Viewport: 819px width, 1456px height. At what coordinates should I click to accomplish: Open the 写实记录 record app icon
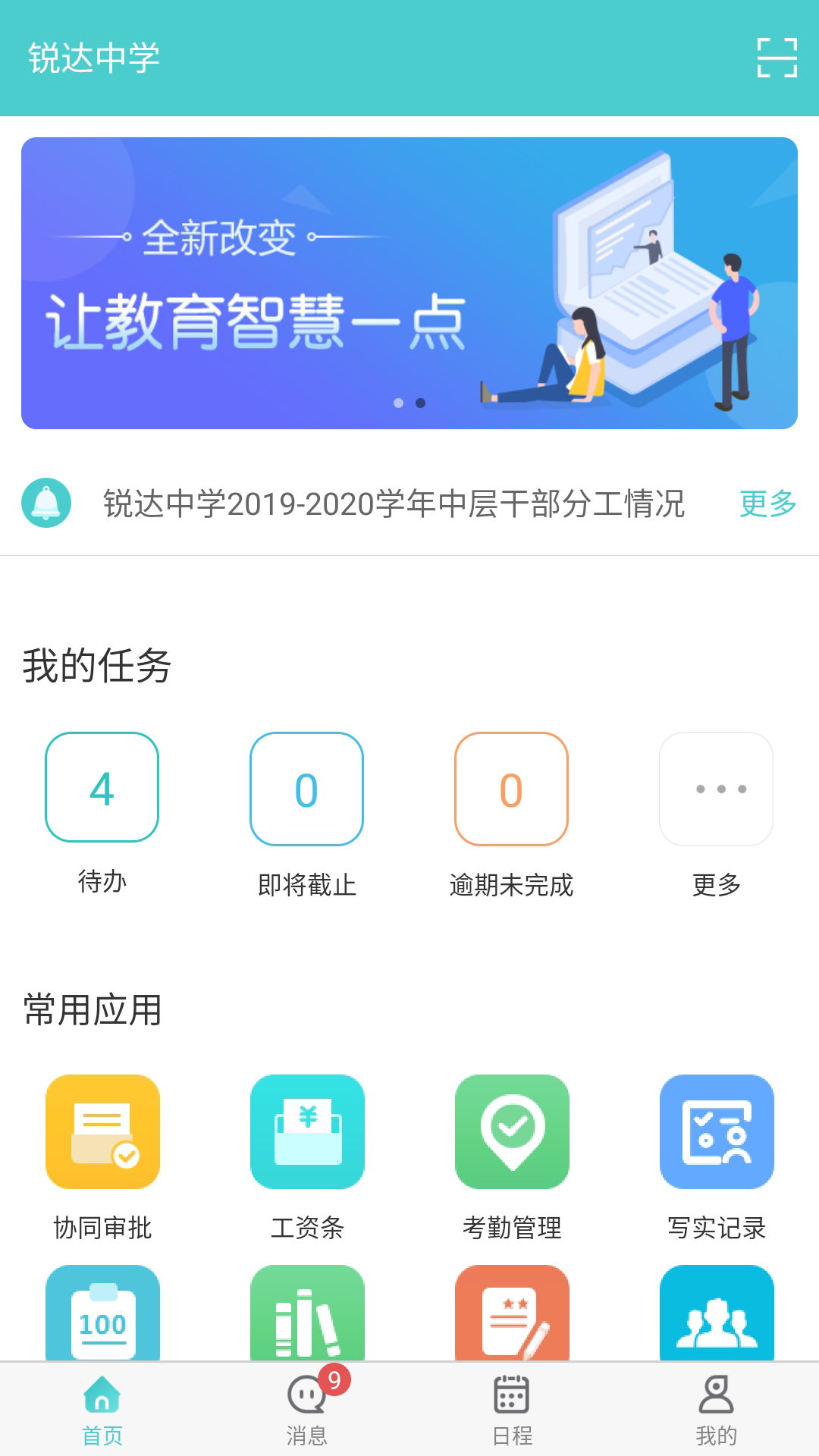click(717, 1131)
